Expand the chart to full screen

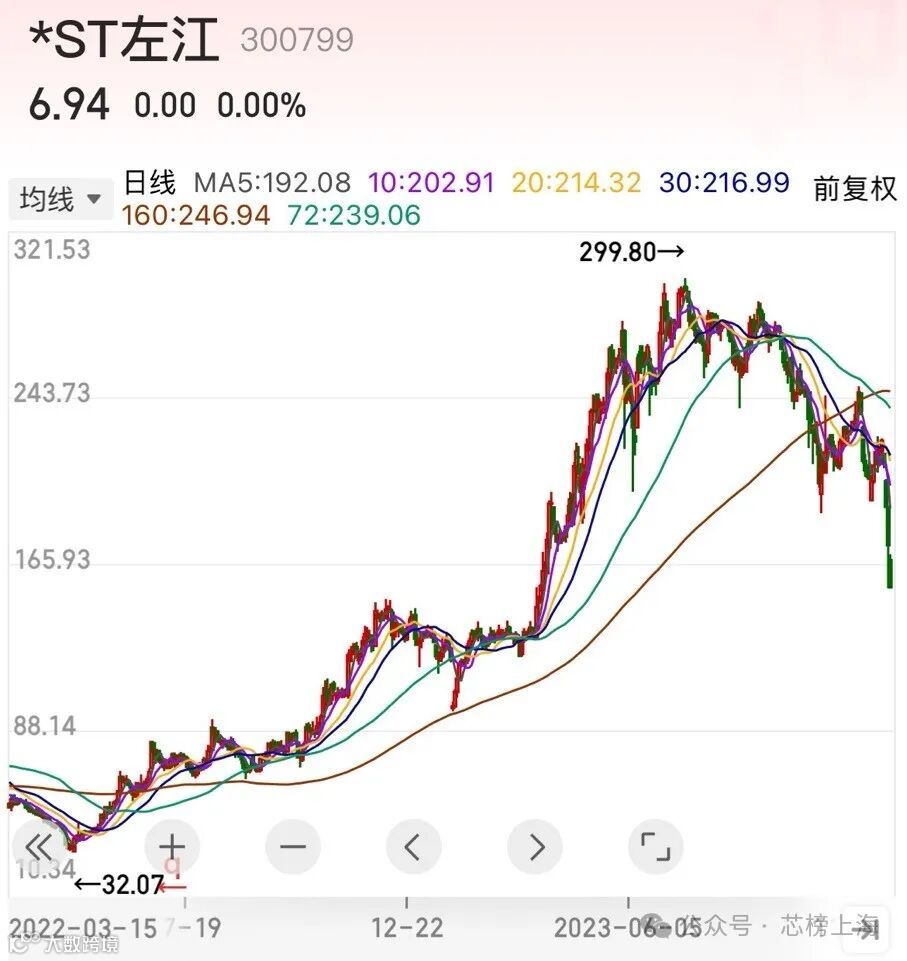point(656,847)
